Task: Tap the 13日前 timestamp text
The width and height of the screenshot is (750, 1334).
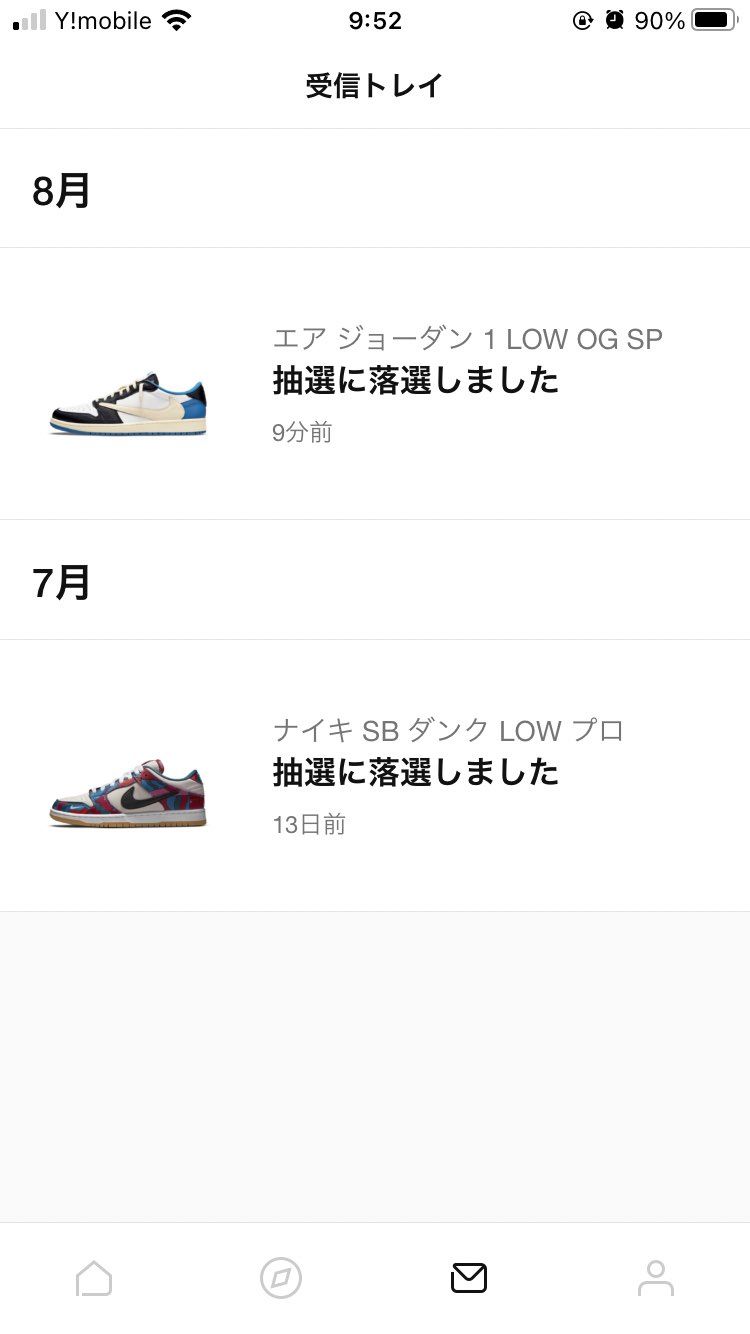Action: point(310,824)
